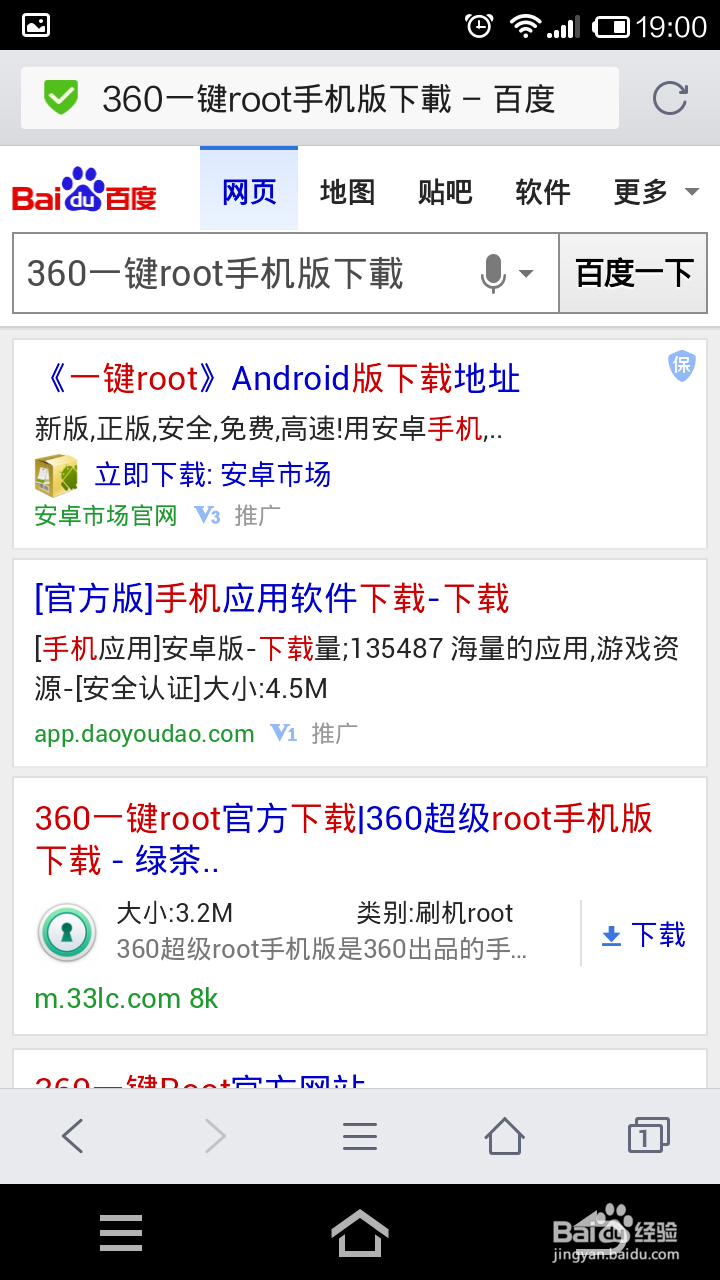Click the blue shield badge on the first result

pyautogui.click(x=681, y=367)
